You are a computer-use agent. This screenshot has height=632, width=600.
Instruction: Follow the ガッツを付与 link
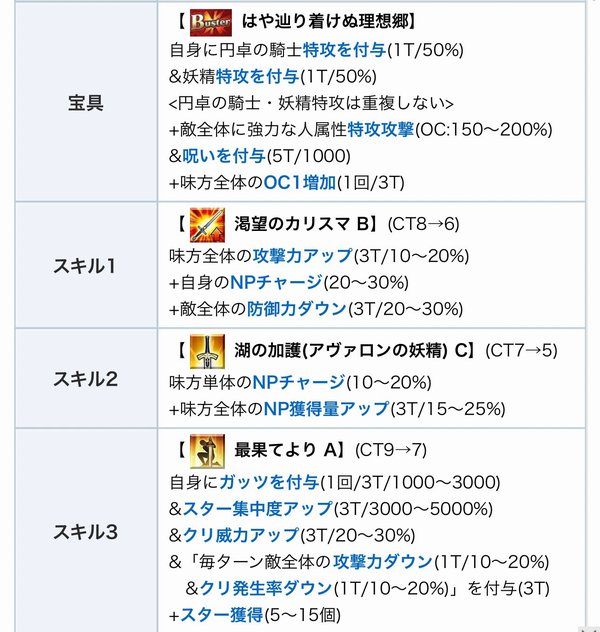coord(256,482)
